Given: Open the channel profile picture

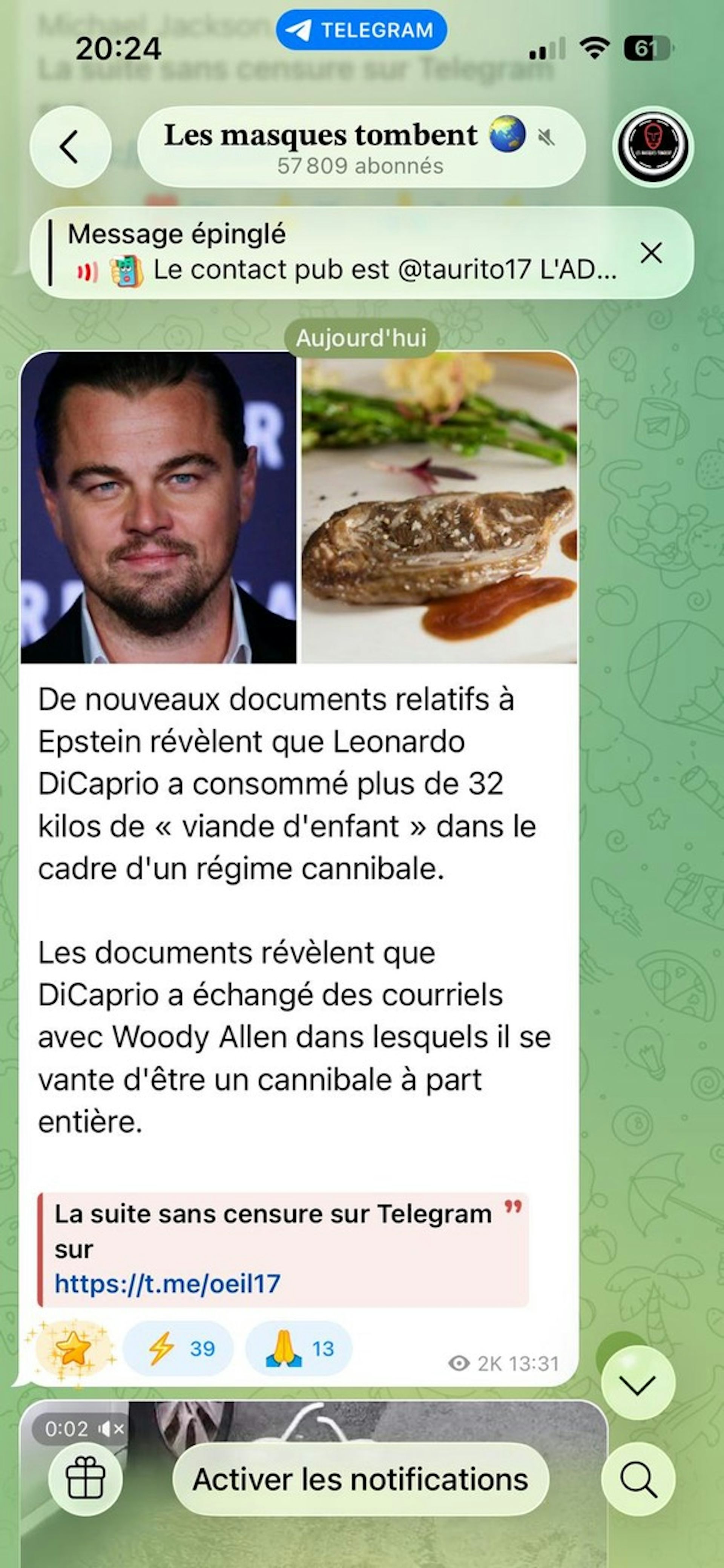Looking at the screenshot, I should [653, 147].
